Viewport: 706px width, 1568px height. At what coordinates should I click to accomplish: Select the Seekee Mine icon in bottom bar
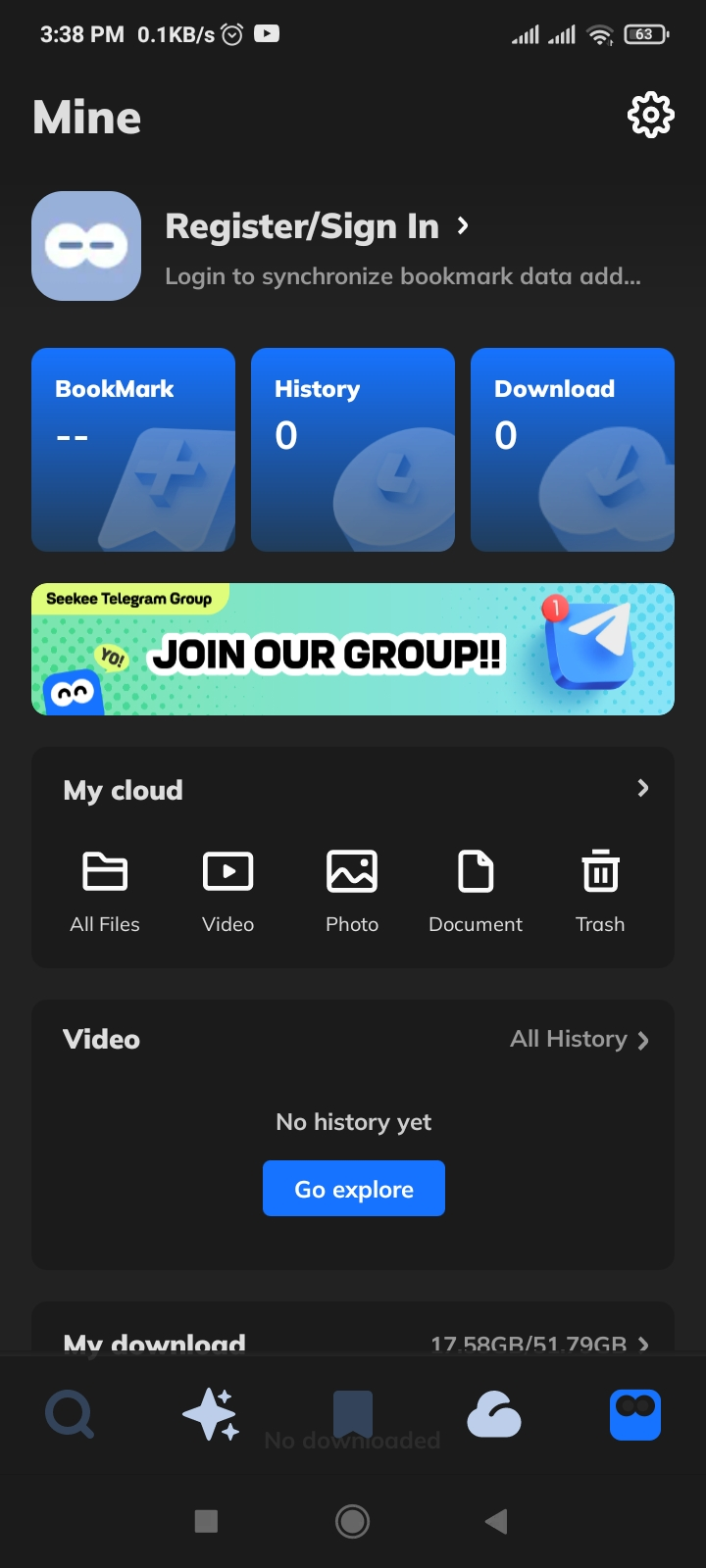click(635, 1414)
